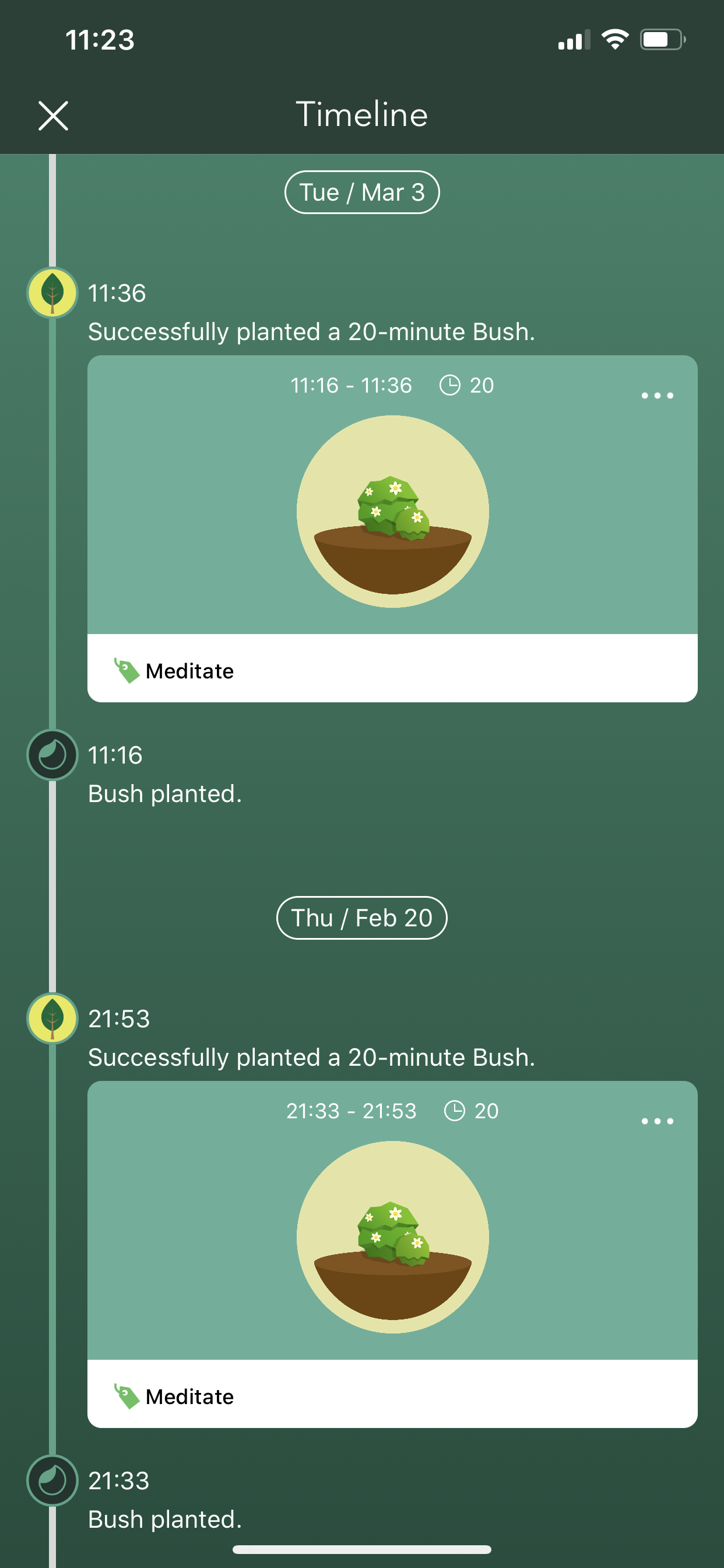The image size is (724, 1568).
Task: Open the Feb 20 bush session card
Action: point(392,1237)
